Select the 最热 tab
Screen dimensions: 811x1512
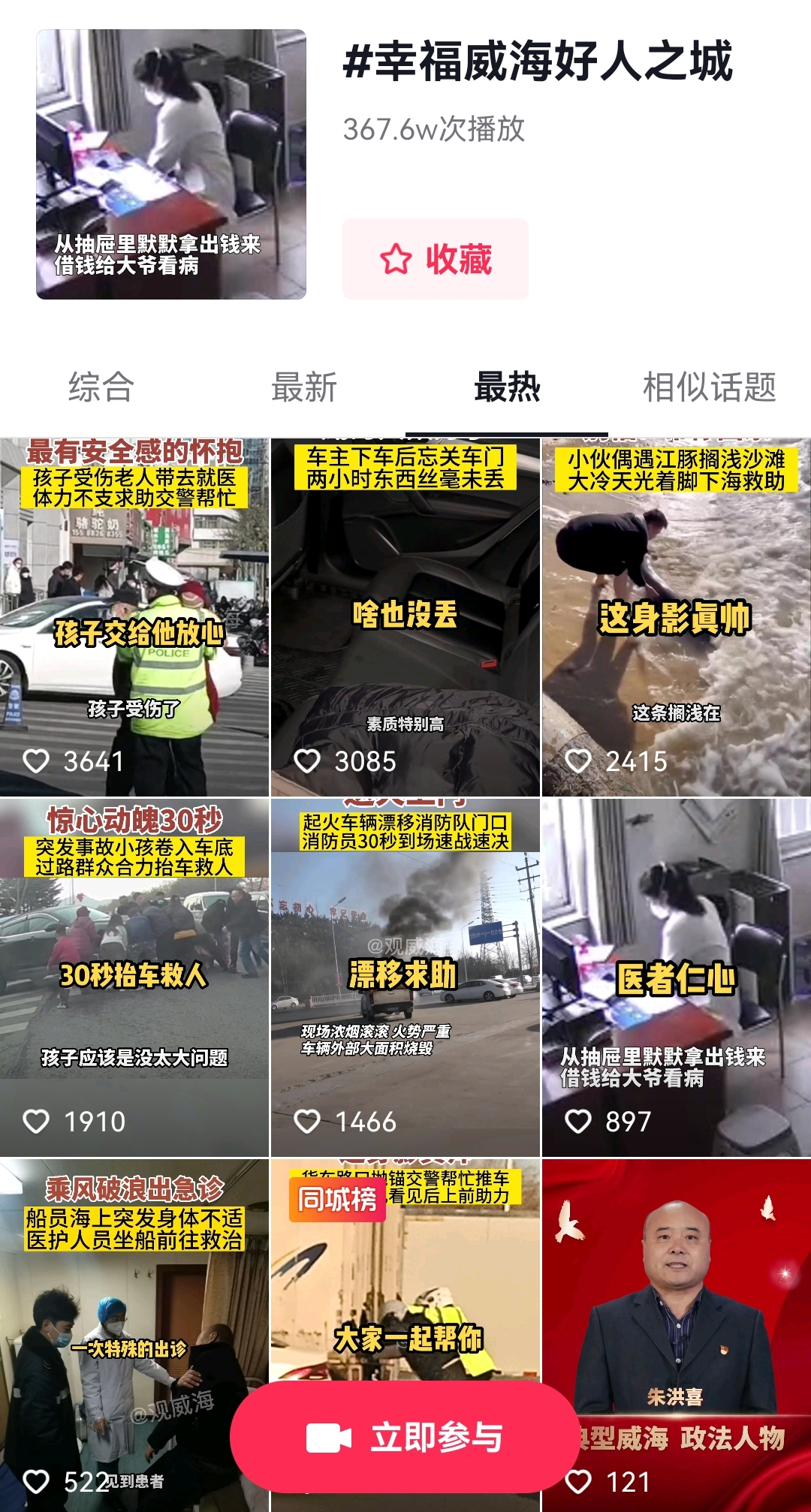pos(507,387)
